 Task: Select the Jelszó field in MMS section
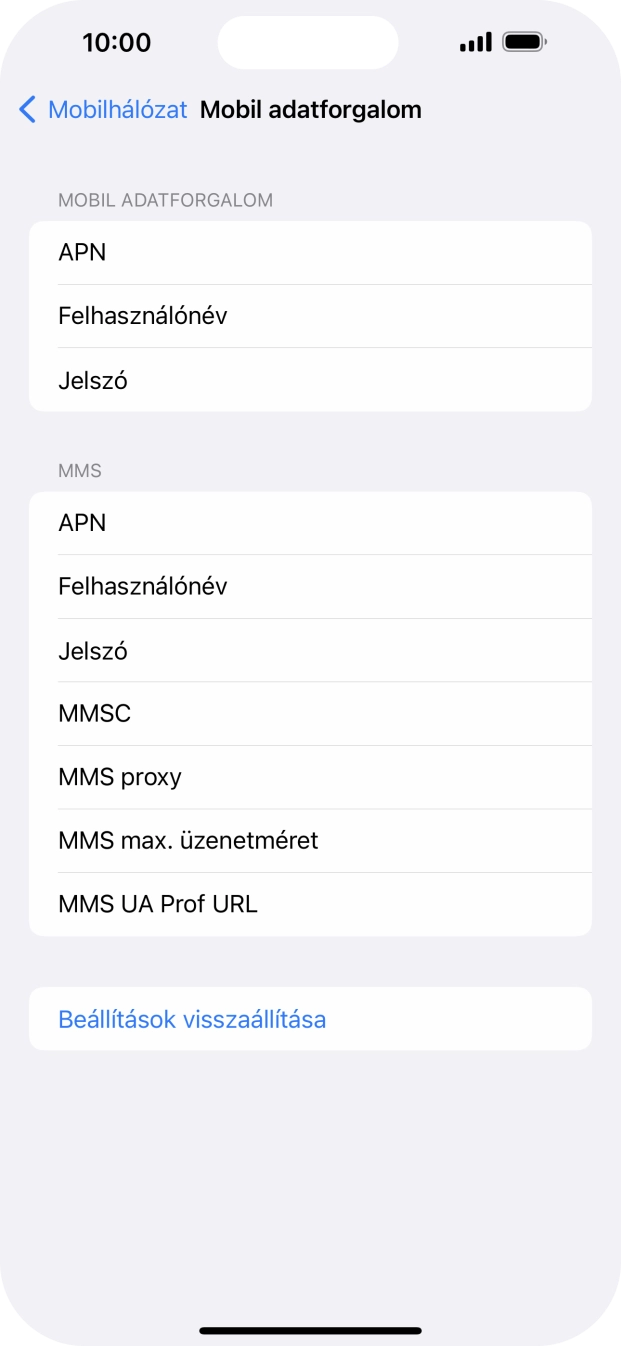tap(310, 651)
